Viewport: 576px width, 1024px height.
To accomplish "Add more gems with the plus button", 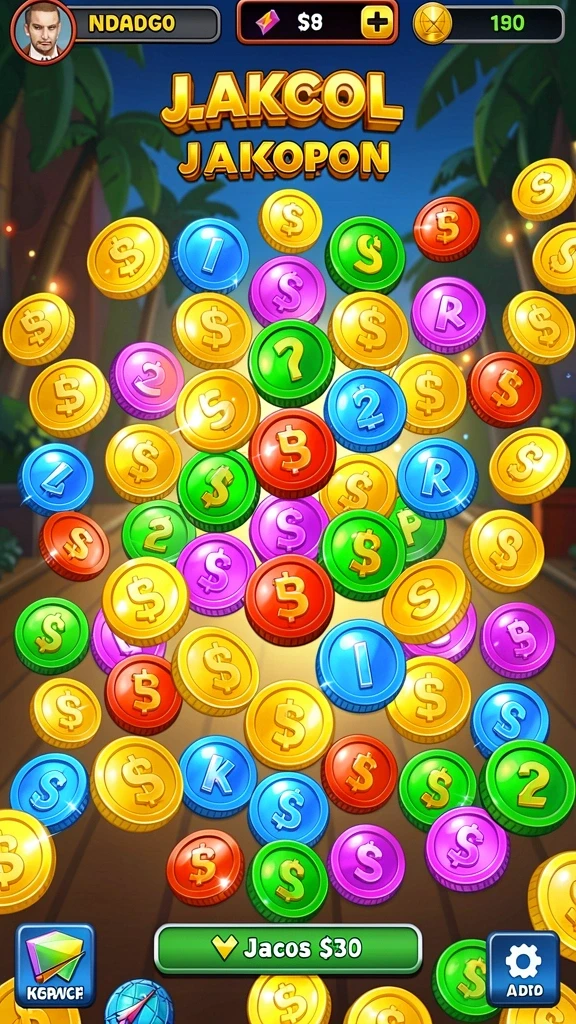I will [x=377, y=24].
